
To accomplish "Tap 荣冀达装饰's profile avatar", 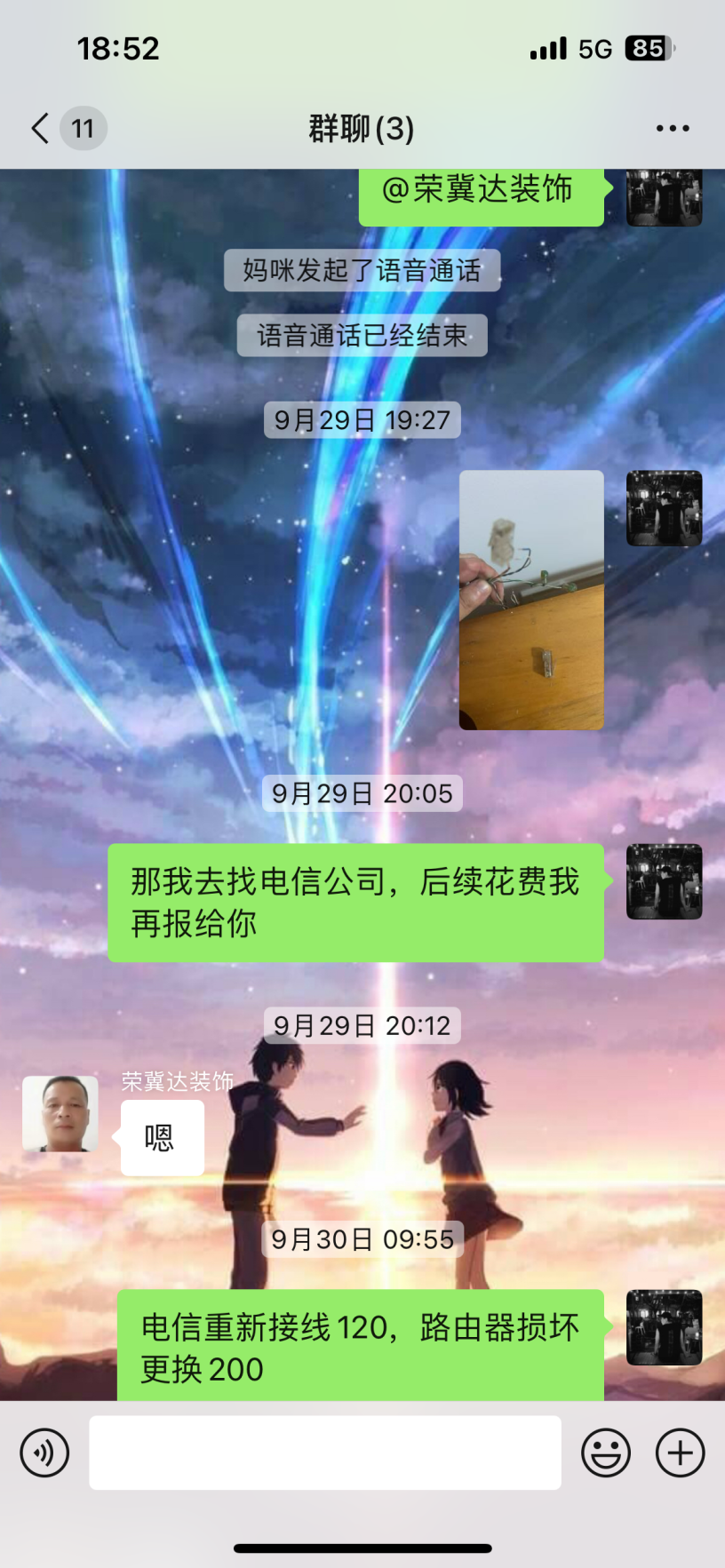I will point(60,1114).
